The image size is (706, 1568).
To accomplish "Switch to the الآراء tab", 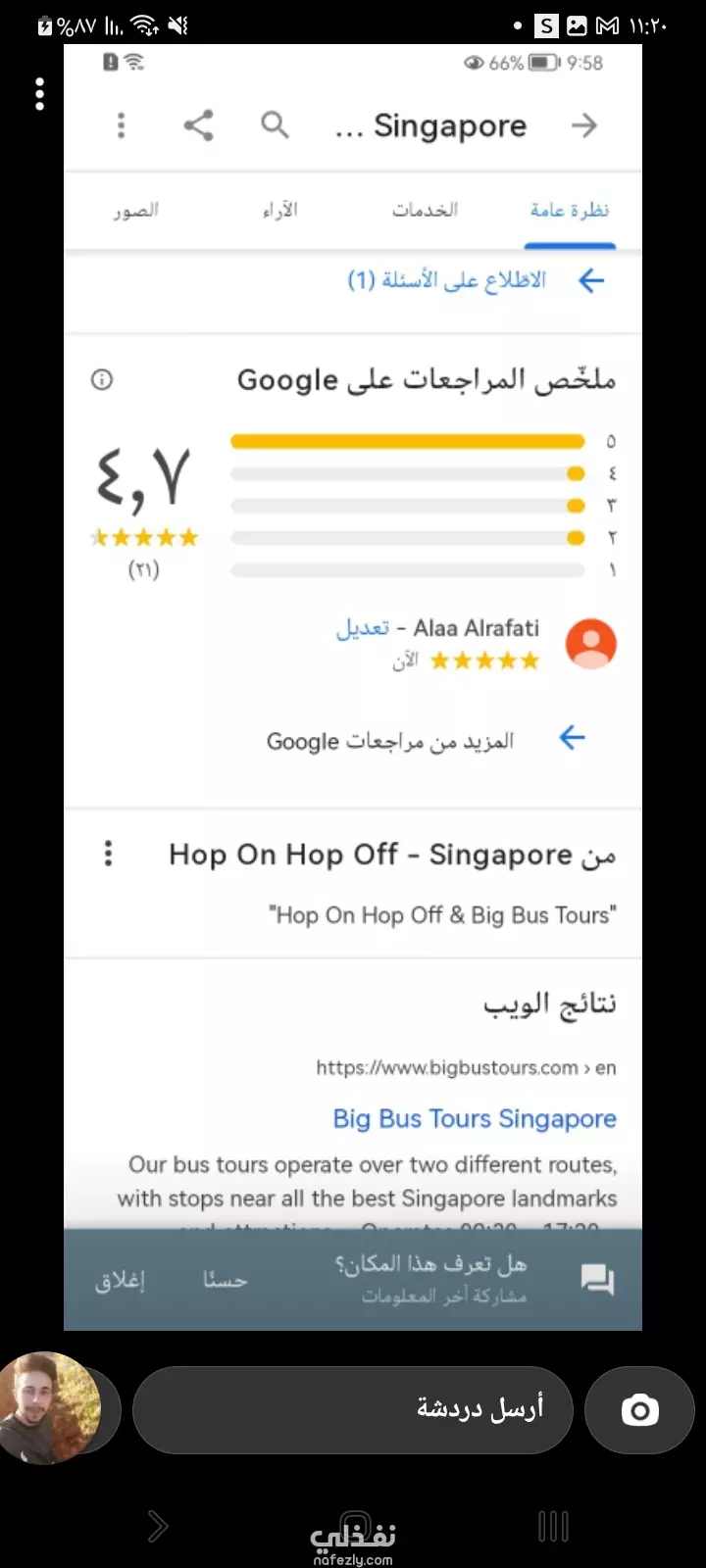I will pos(279,210).
